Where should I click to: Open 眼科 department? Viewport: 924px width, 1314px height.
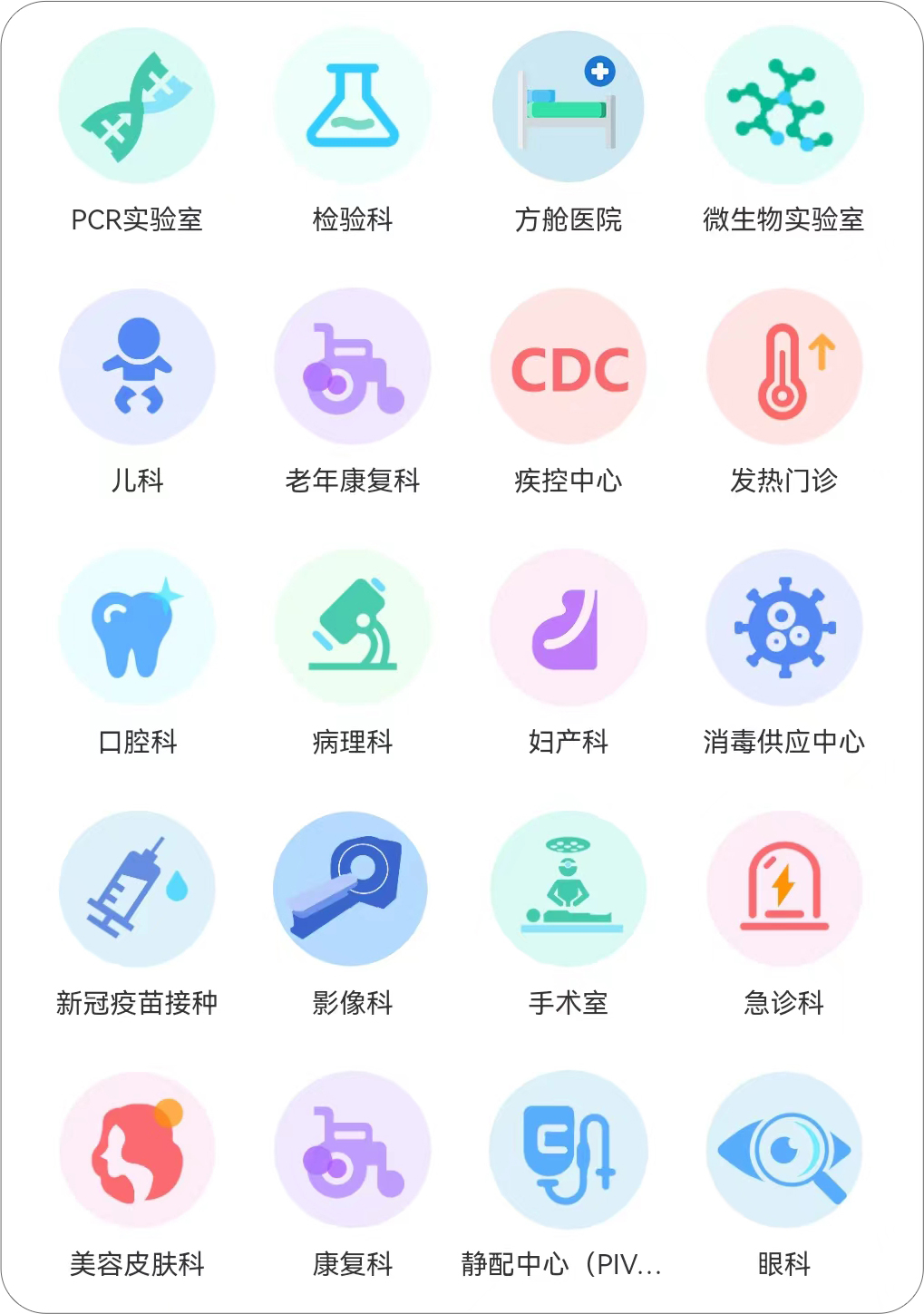[784, 1150]
